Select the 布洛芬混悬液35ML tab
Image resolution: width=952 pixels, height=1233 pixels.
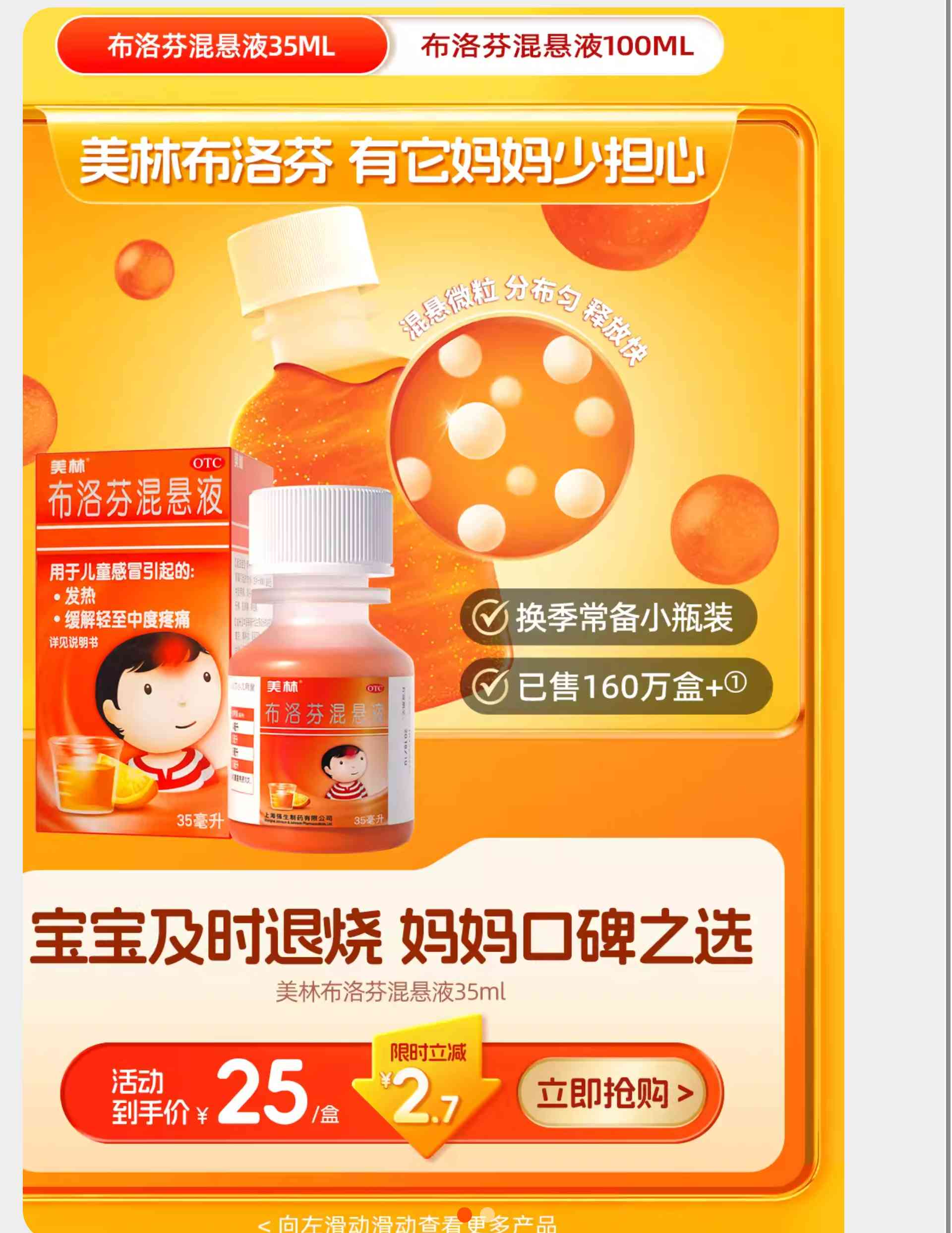coord(222,46)
